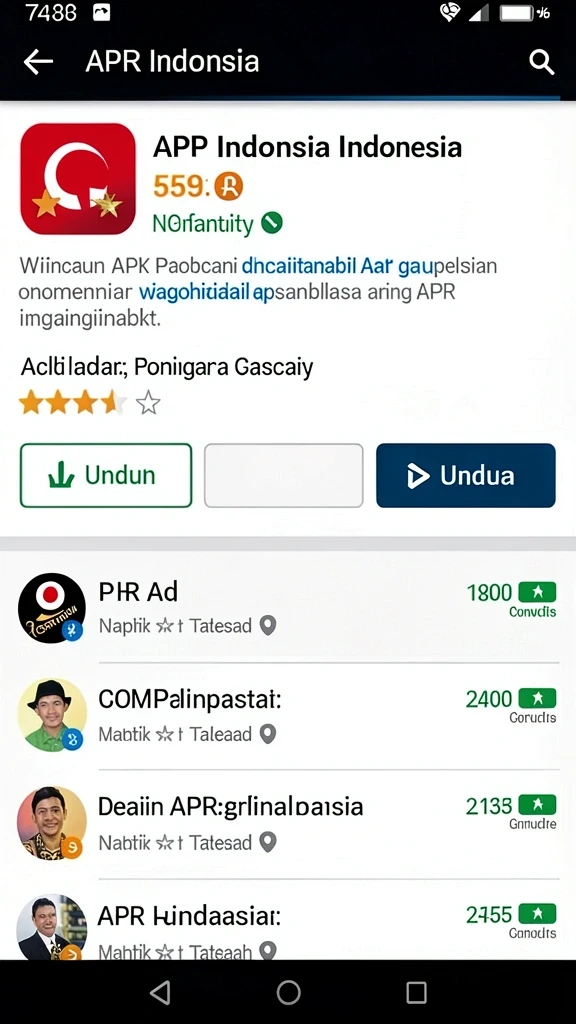Image resolution: width=576 pixels, height=1024 pixels.
Task: Open recent apps from navigation bar
Action: point(416,993)
